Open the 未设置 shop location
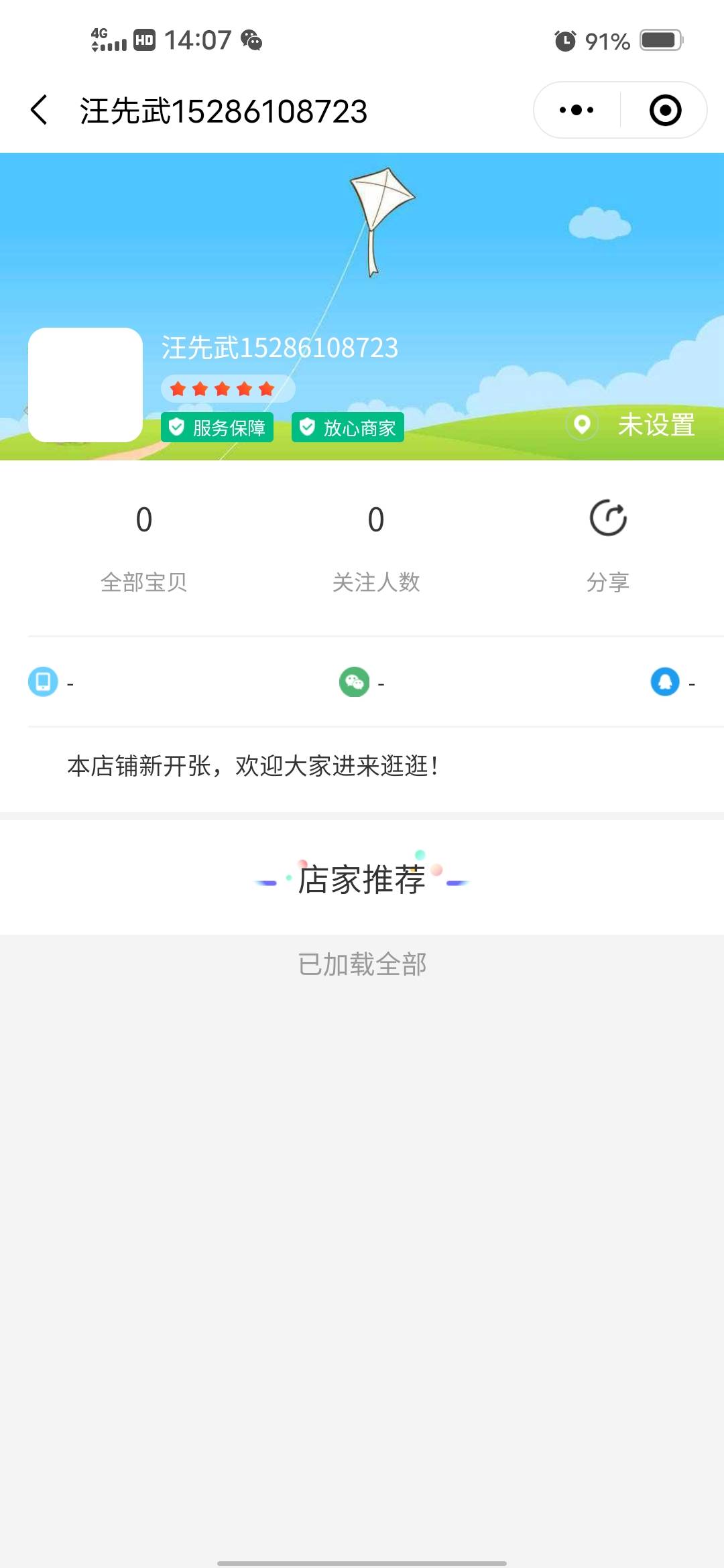Image resolution: width=724 pixels, height=1568 pixels. [x=633, y=425]
